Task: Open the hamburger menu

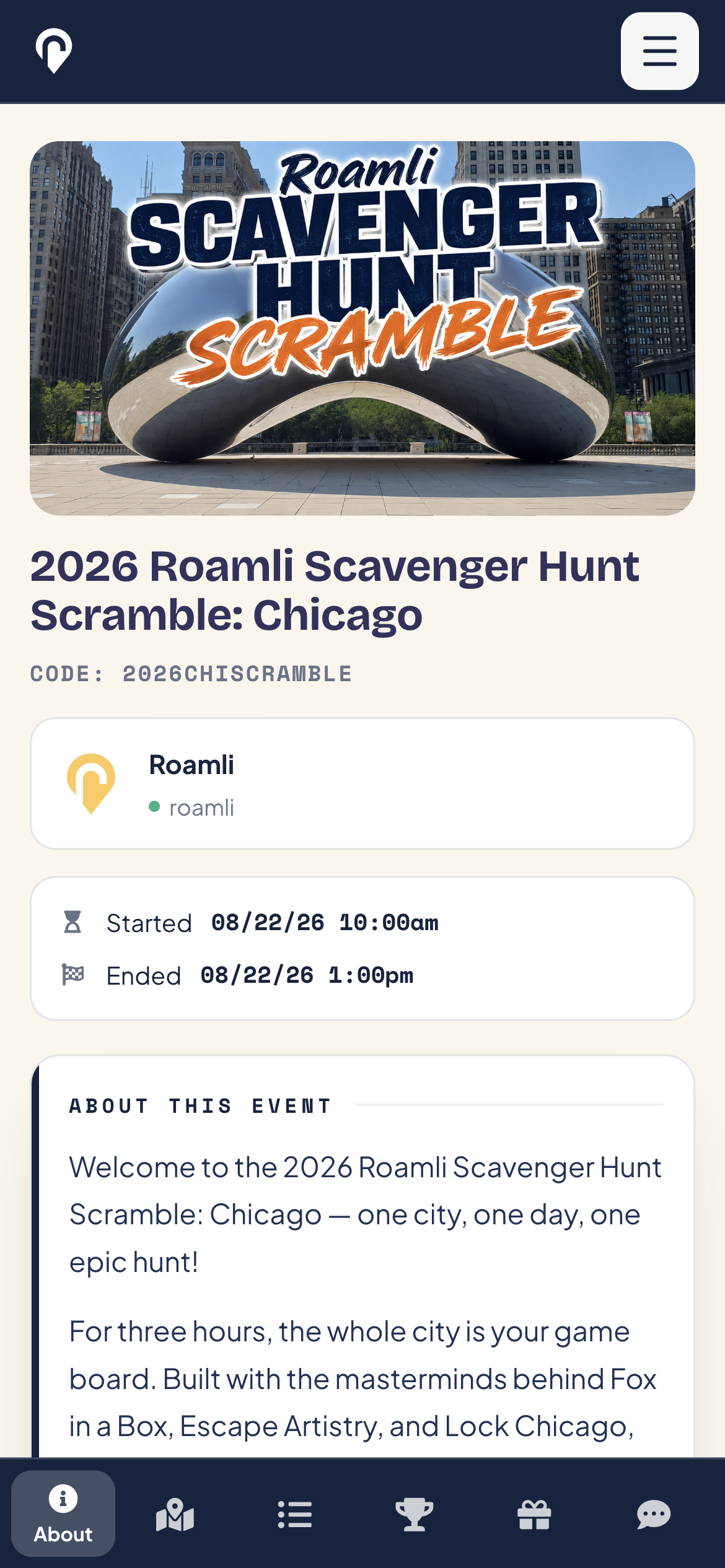Action: pyautogui.click(x=659, y=51)
